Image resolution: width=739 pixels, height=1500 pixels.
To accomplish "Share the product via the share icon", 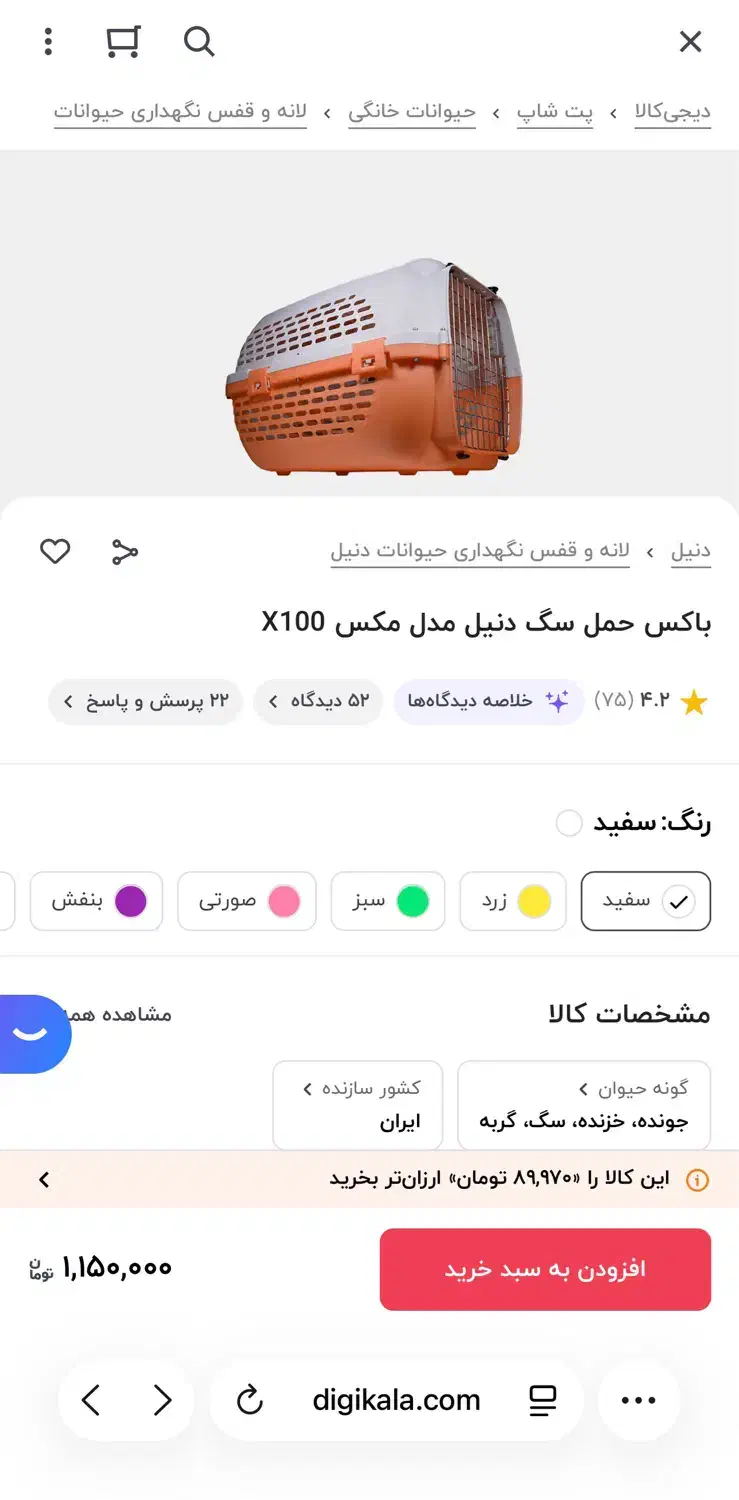I will click(124, 551).
